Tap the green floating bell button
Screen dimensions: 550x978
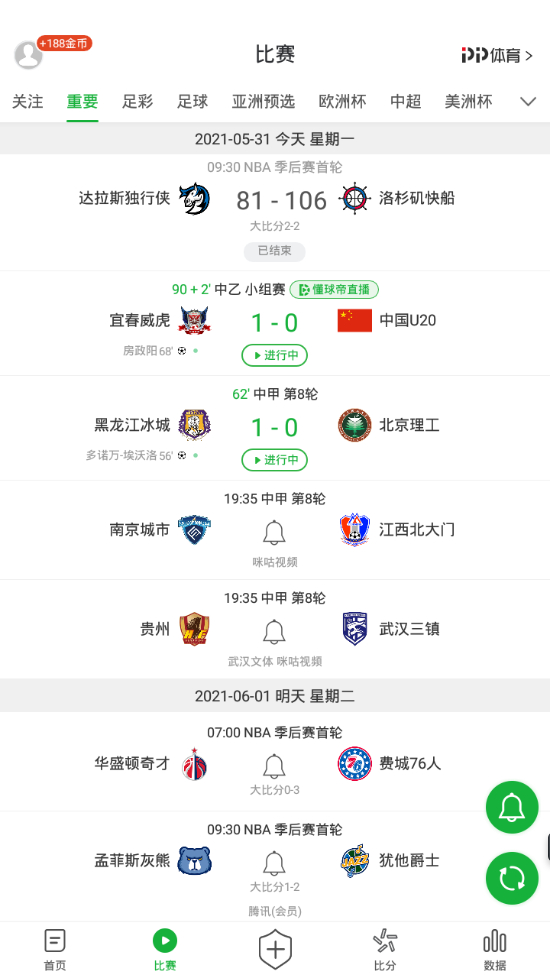point(512,808)
